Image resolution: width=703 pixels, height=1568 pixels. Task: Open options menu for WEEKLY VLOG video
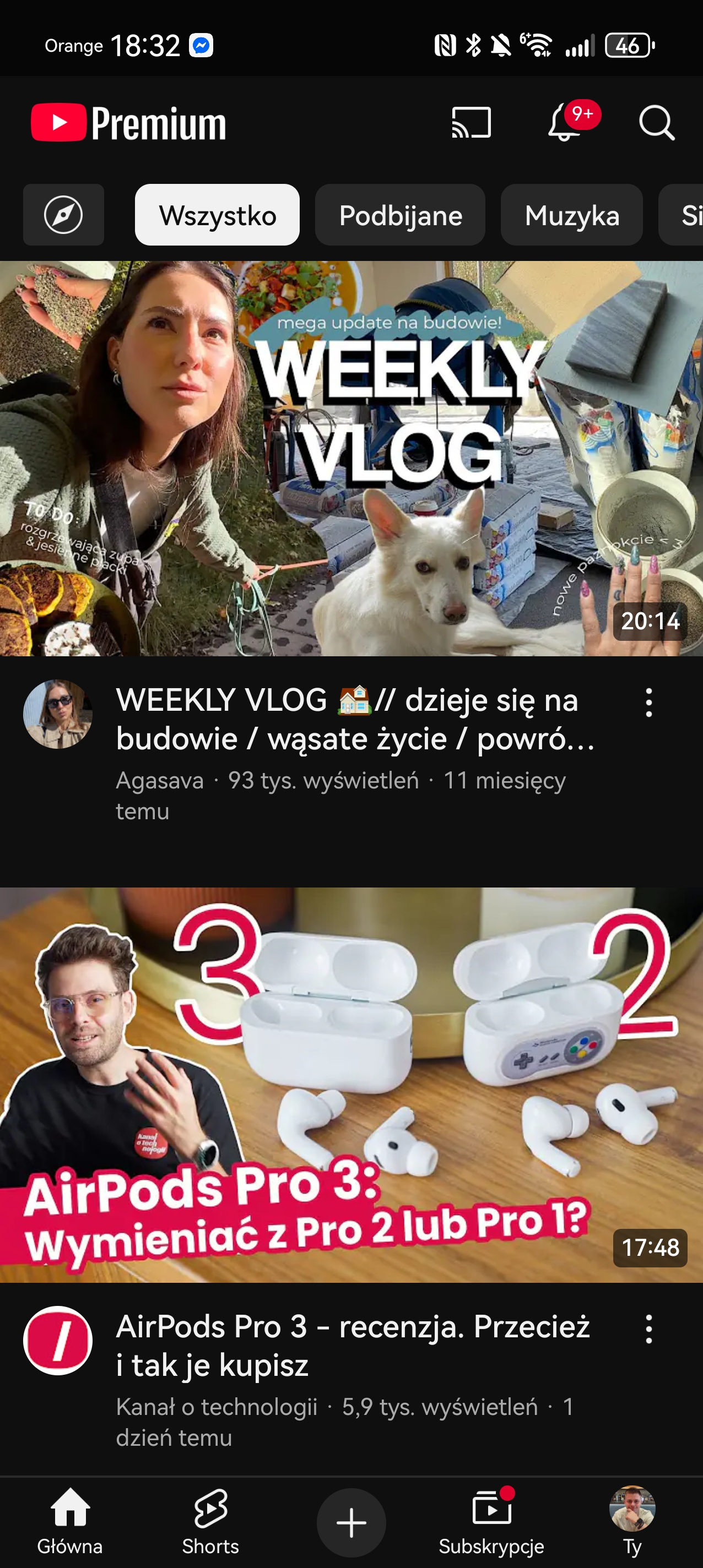(x=649, y=703)
